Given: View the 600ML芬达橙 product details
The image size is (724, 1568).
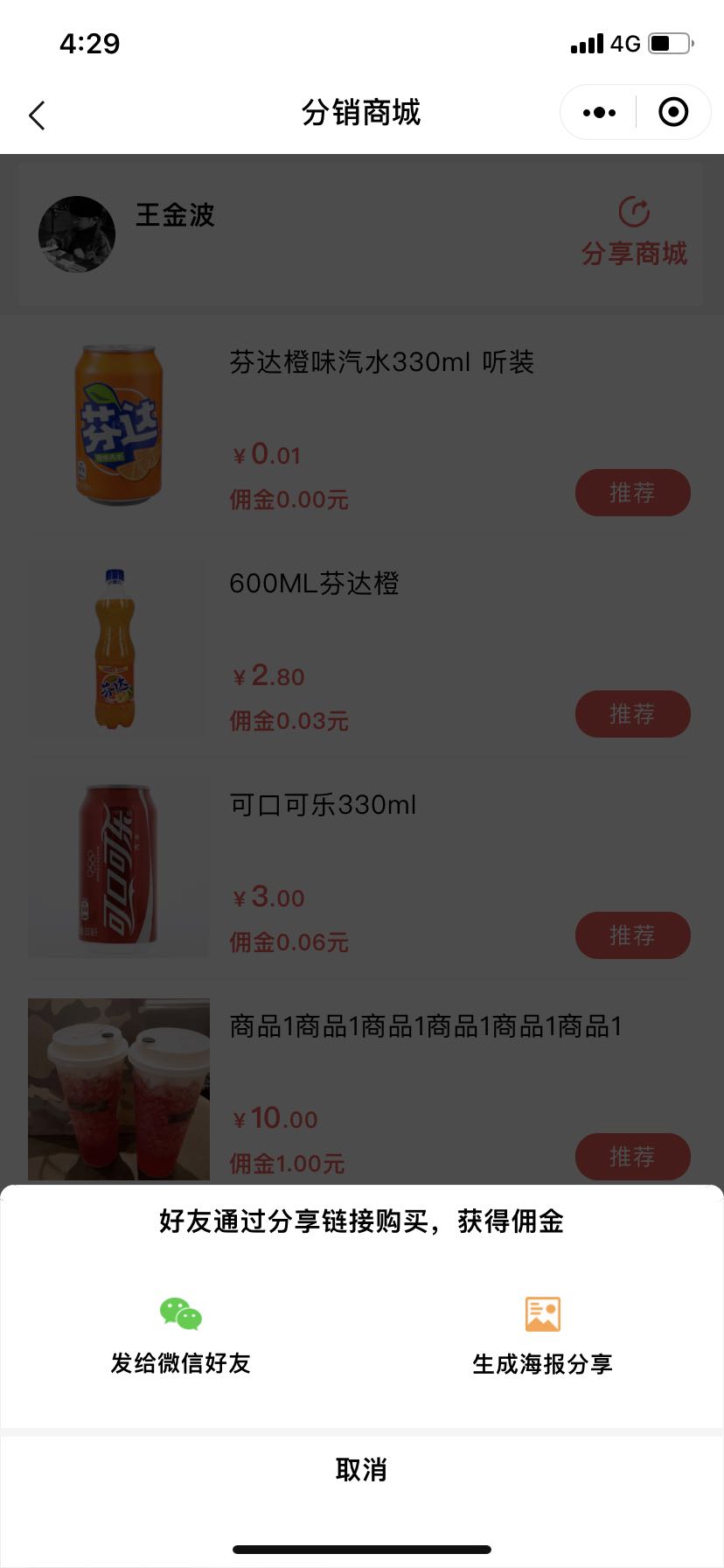Looking at the screenshot, I should click(314, 584).
